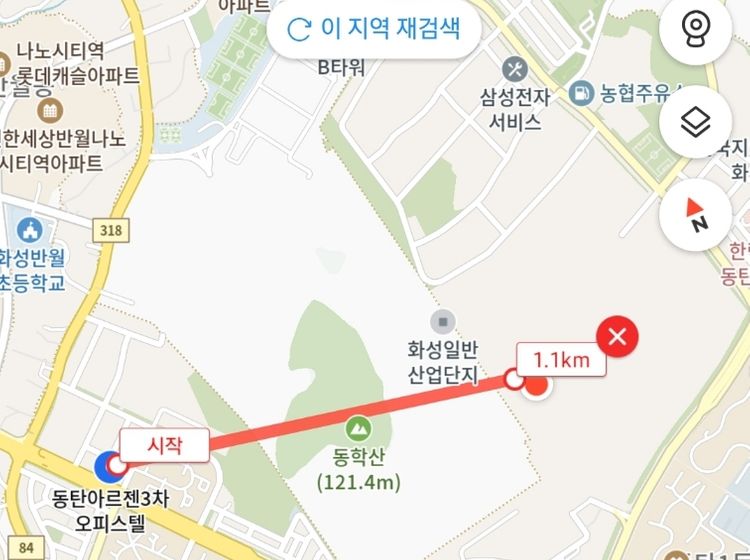Remove the distance measurement with red X
This screenshot has width=750, height=560.
[x=617, y=336]
